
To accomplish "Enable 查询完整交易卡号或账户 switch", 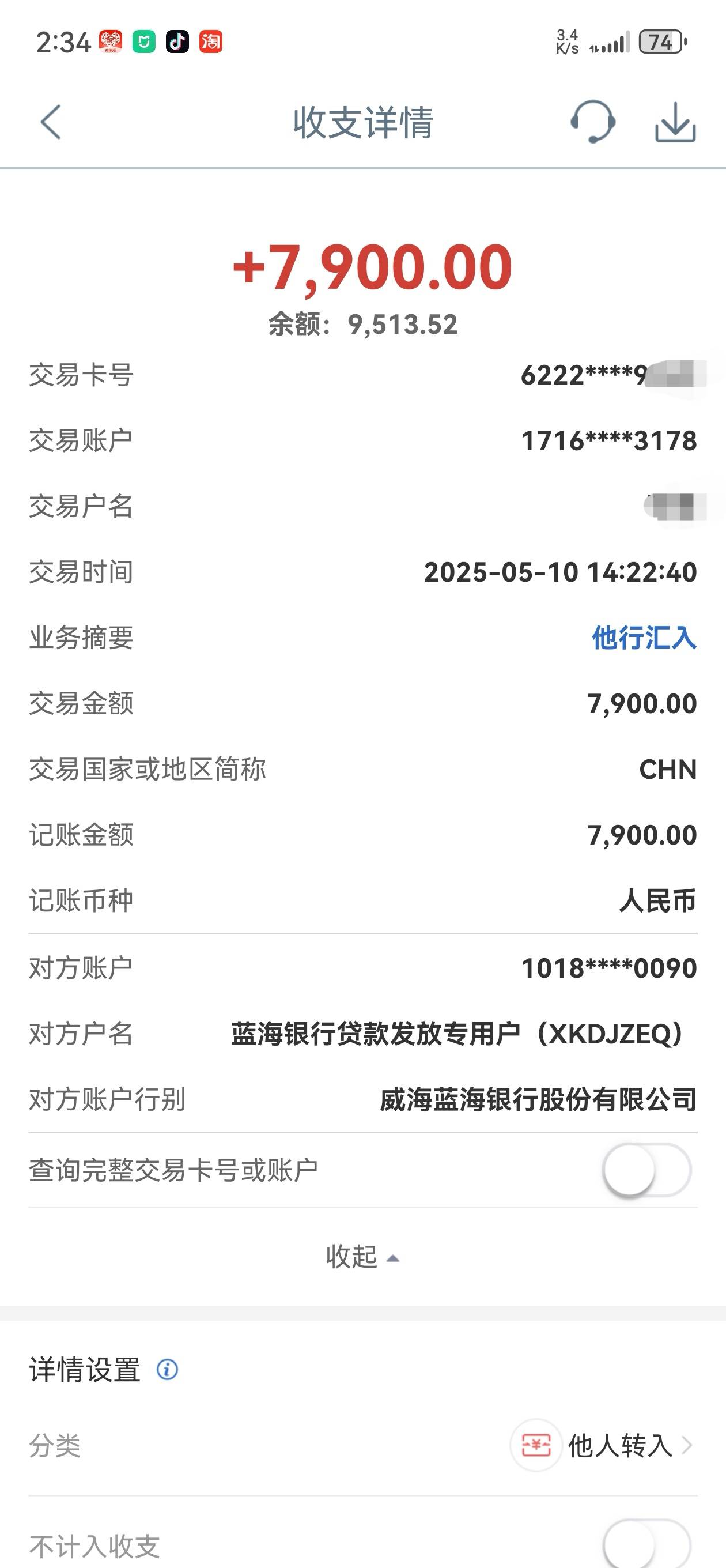I will point(646,1170).
